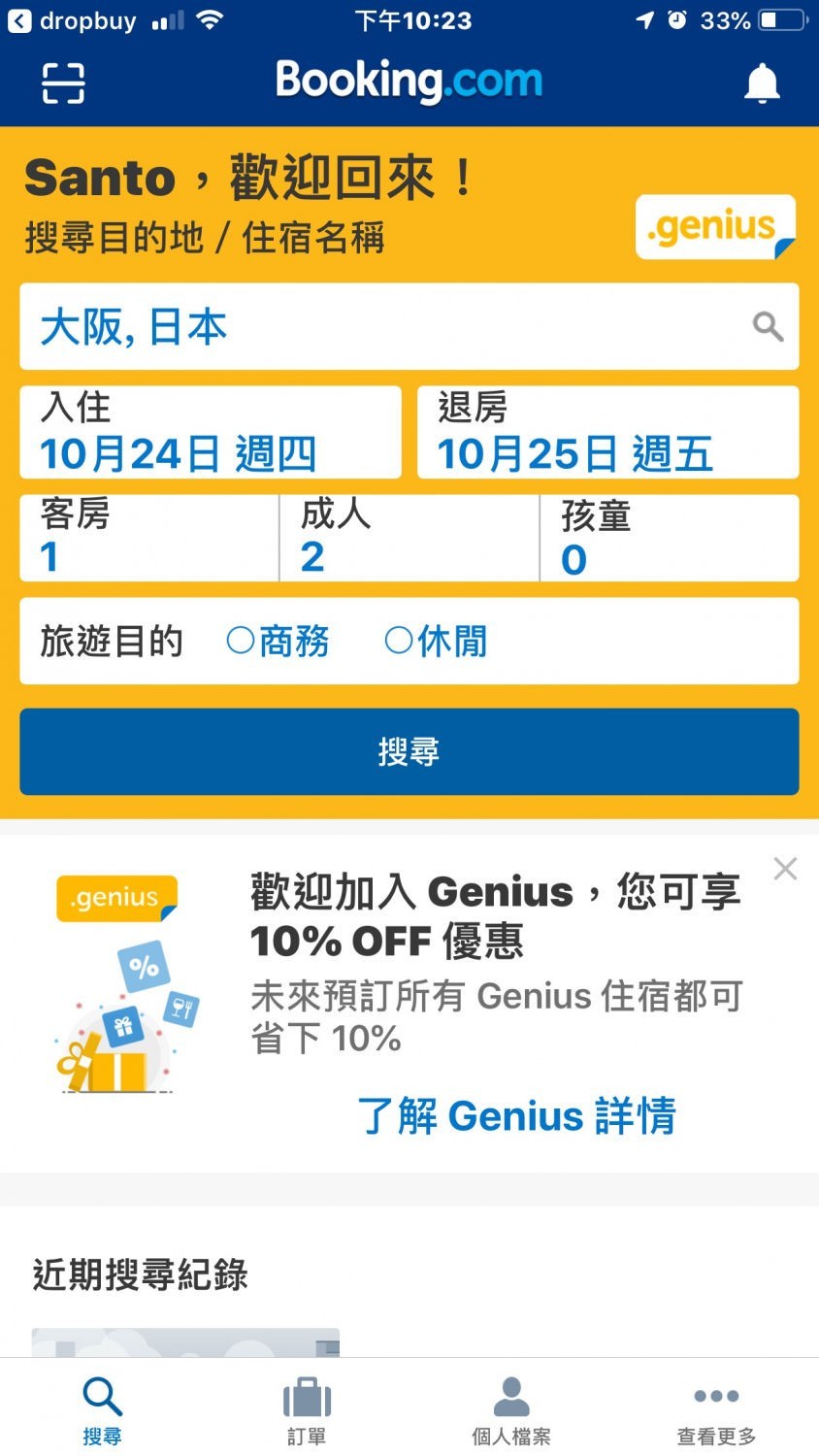Tap the .genius badge
The image size is (819, 1456).
(715, 227)
